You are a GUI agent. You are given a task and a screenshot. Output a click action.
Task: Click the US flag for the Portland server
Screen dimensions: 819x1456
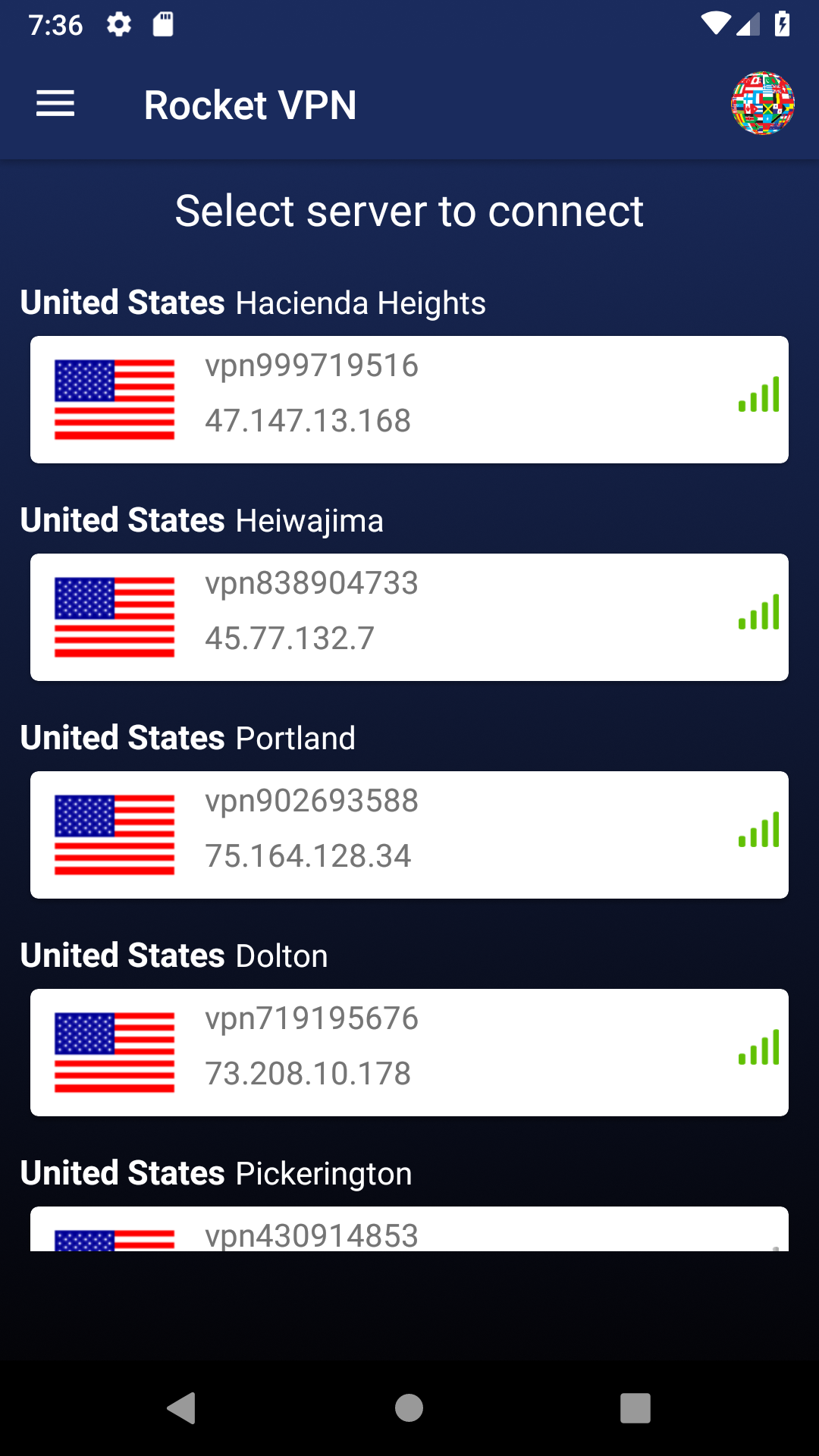click(x=115, y=834)
